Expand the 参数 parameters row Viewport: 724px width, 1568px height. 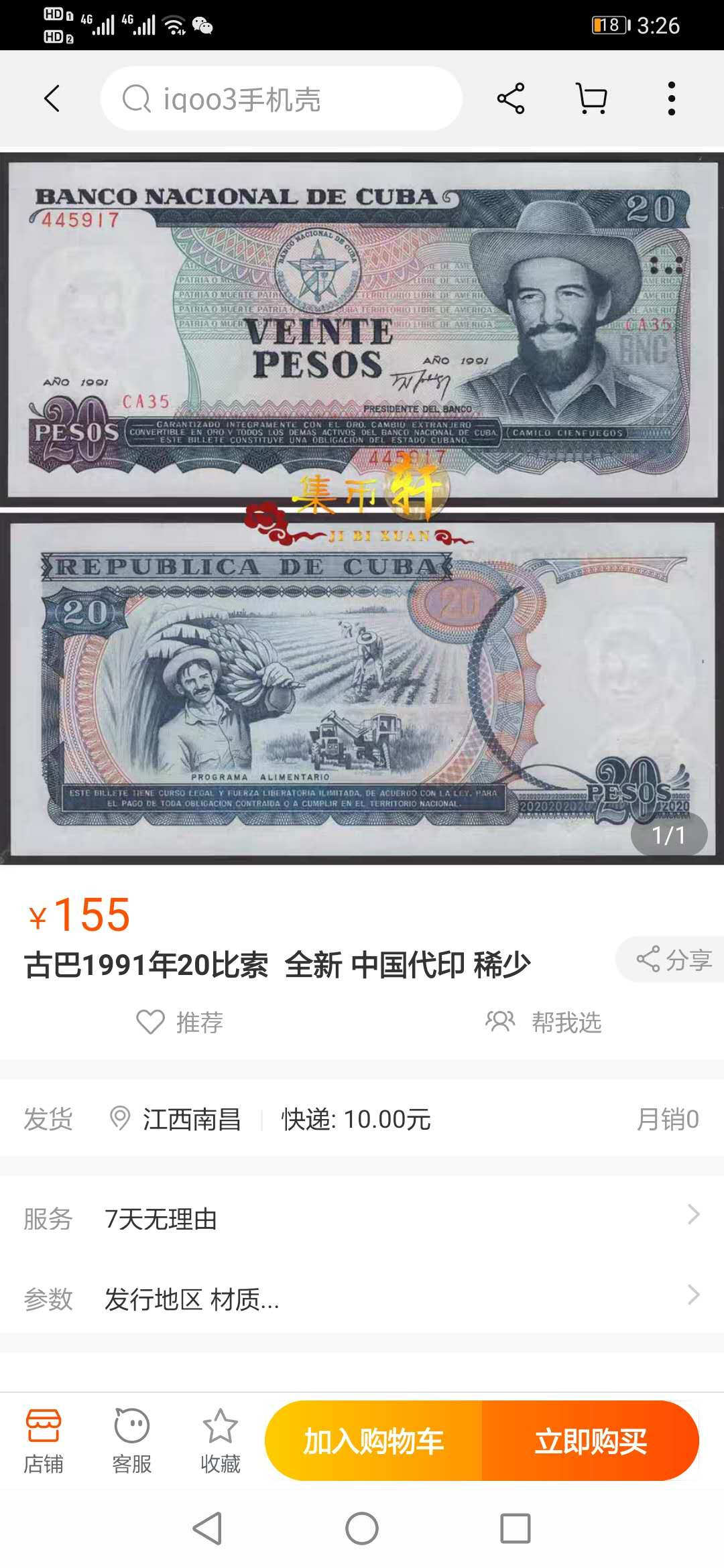point(362,1300)
